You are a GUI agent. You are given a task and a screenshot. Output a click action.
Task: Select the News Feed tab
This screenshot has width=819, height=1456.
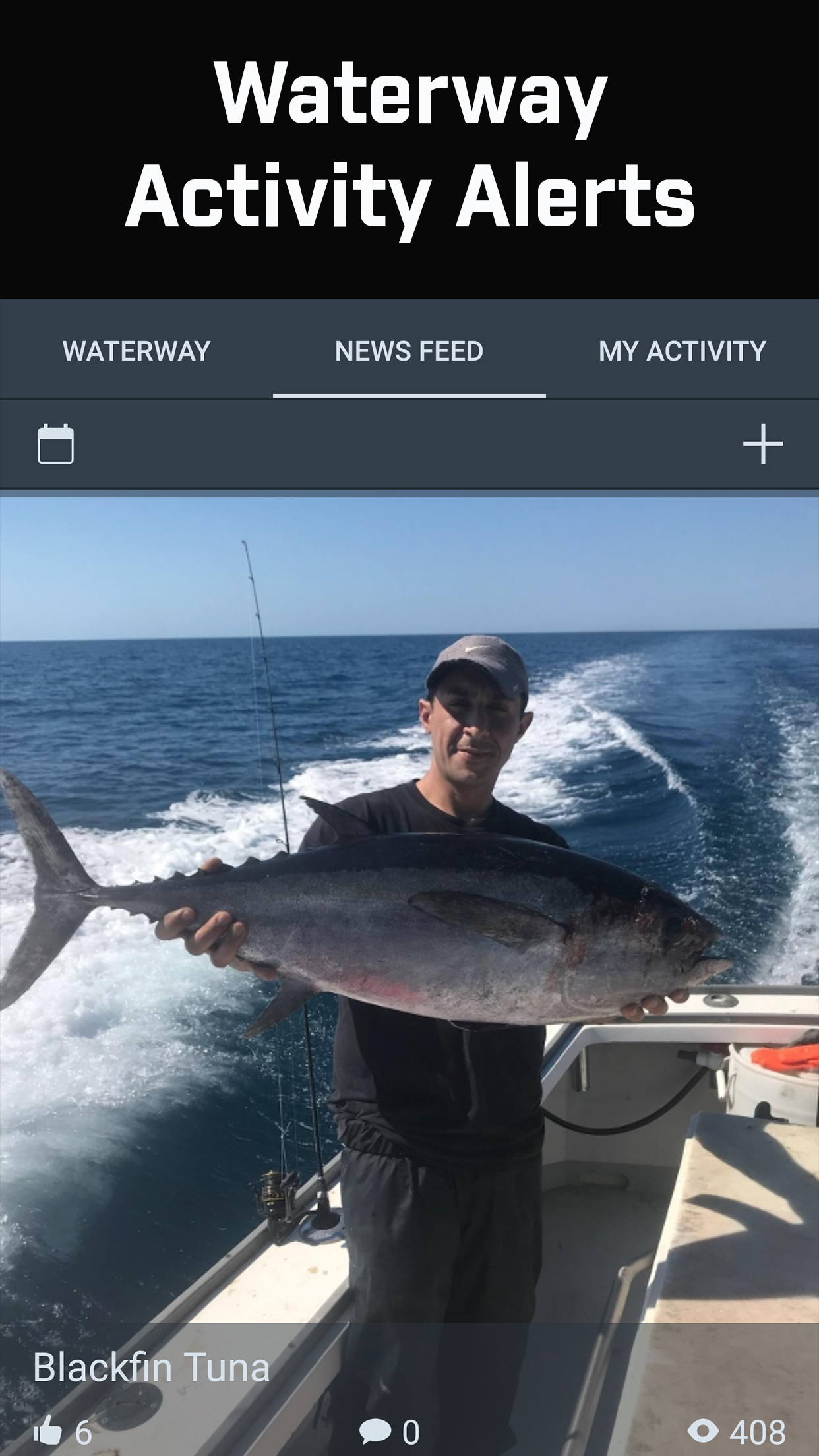(409, 351)
